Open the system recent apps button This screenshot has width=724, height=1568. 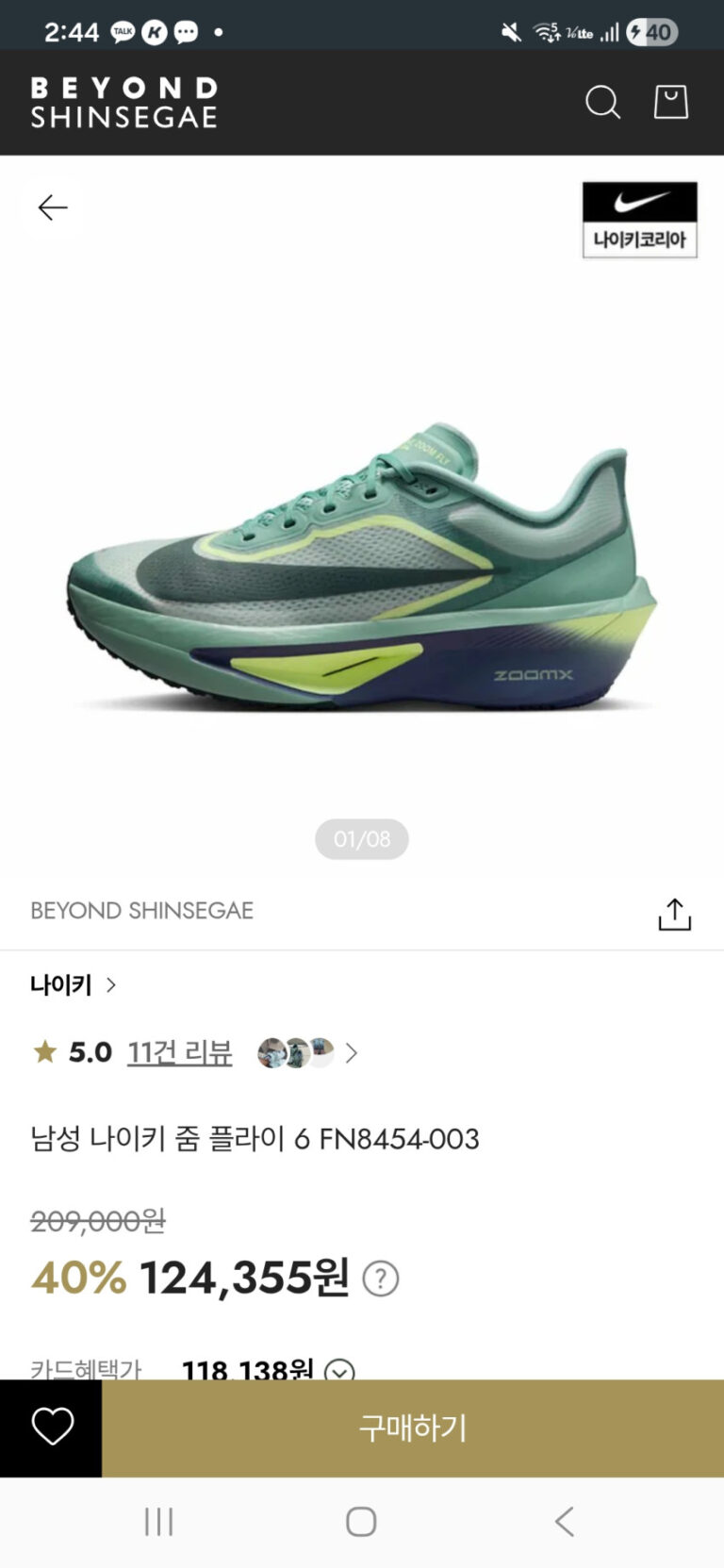pos(158,1521)
